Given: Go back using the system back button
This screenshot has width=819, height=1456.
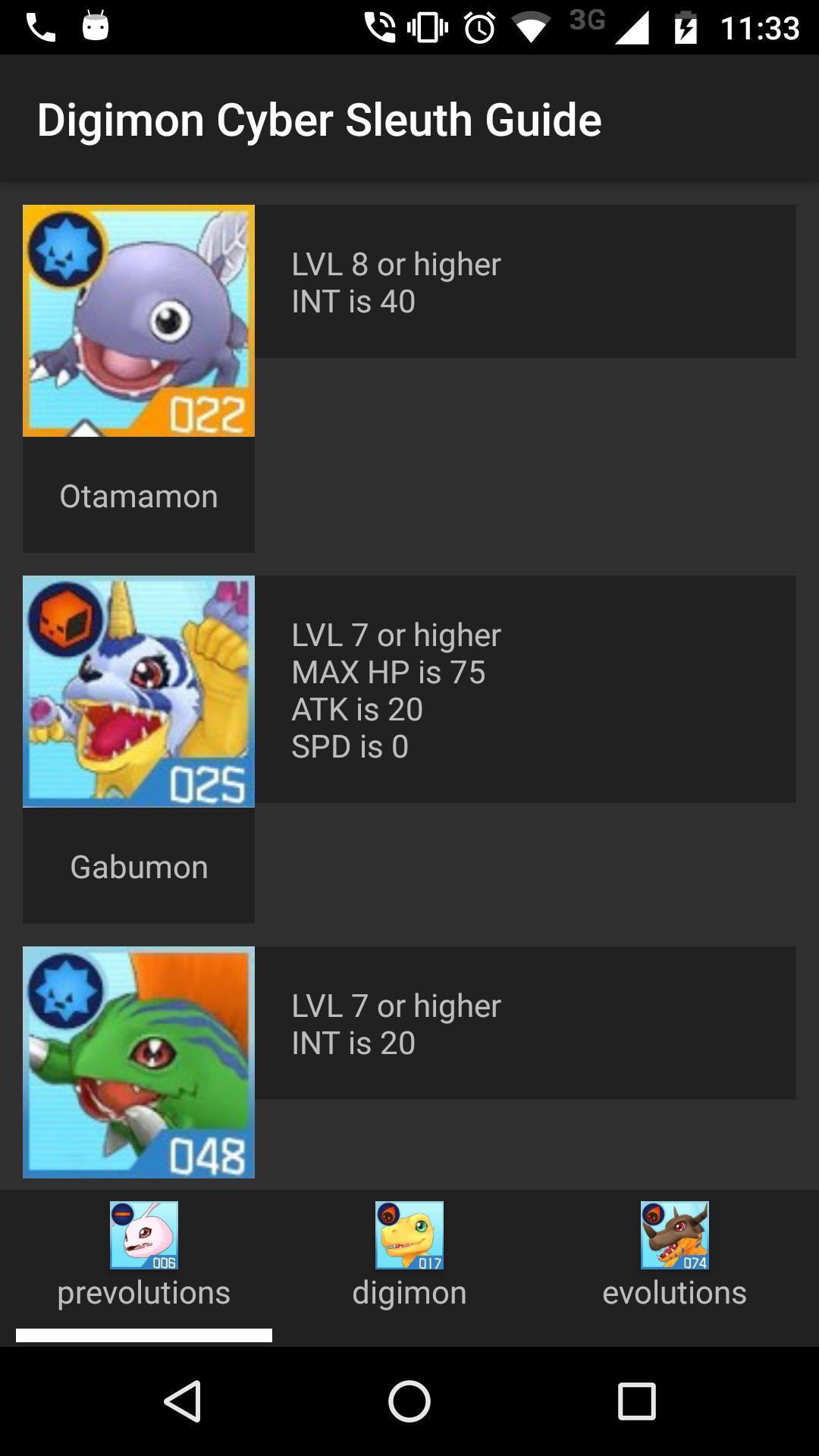Looking at the screenshot, I should pyautogui.click(x=183, y=1401).
